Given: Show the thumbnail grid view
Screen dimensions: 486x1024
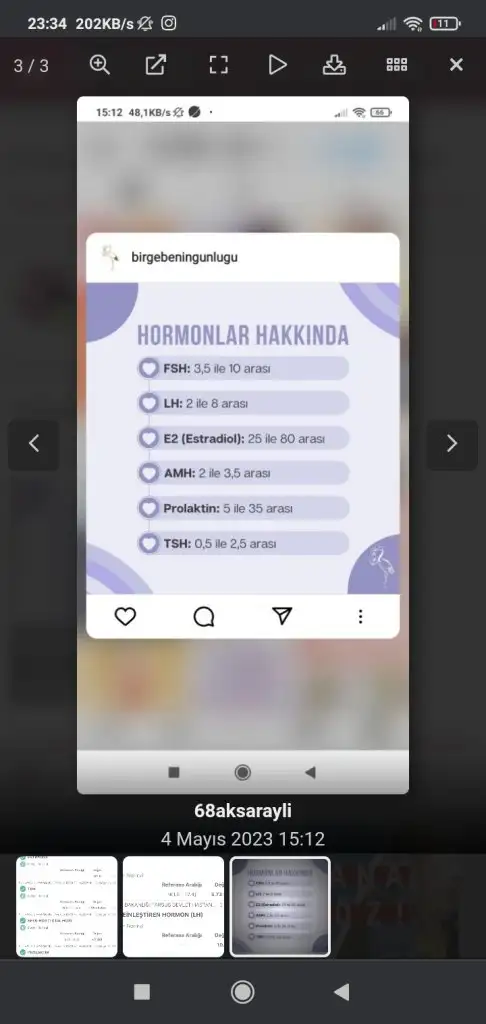Looking at the screenshot, I should pos(397,65).
